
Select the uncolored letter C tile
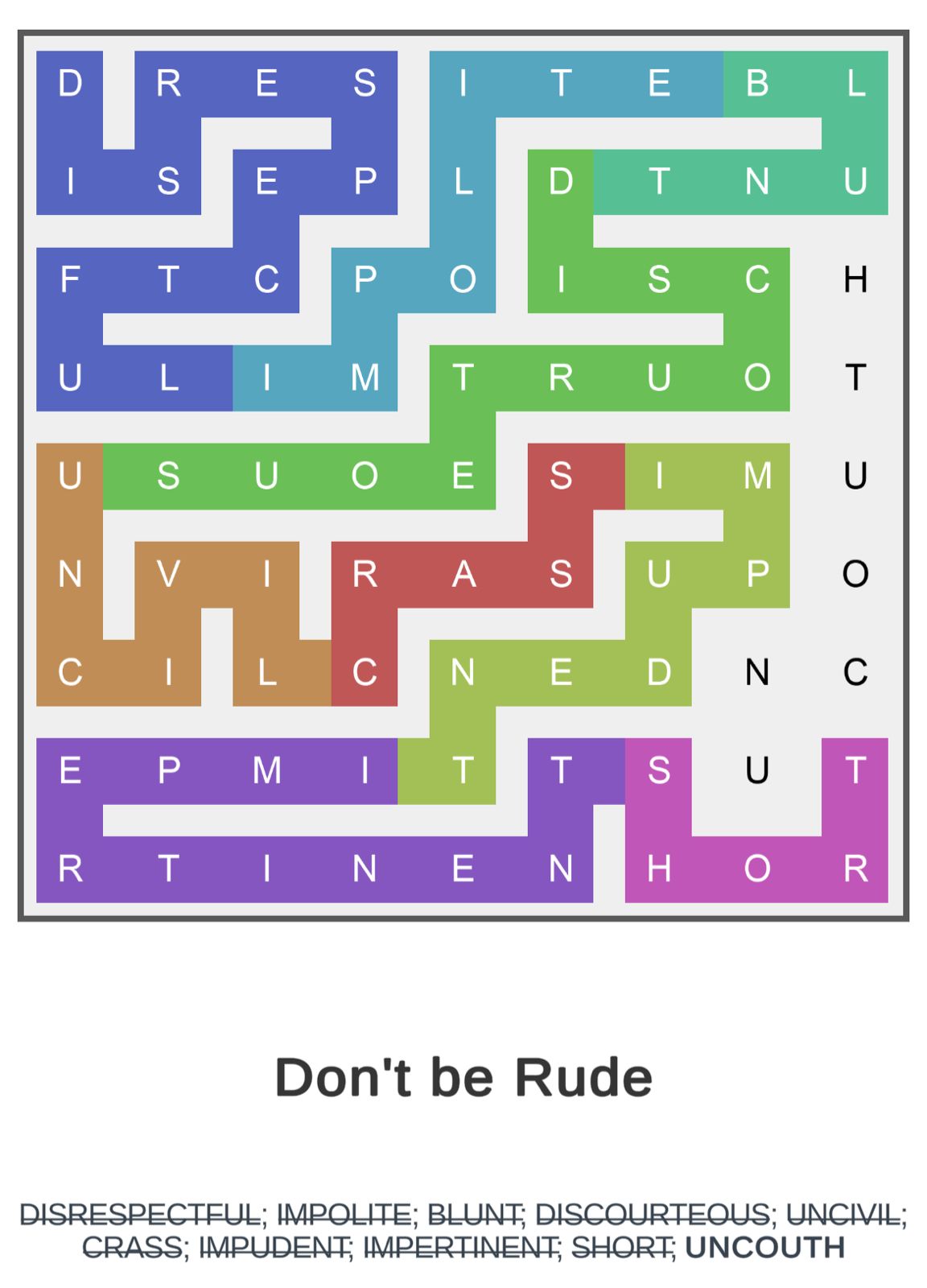tap(855, 672)
